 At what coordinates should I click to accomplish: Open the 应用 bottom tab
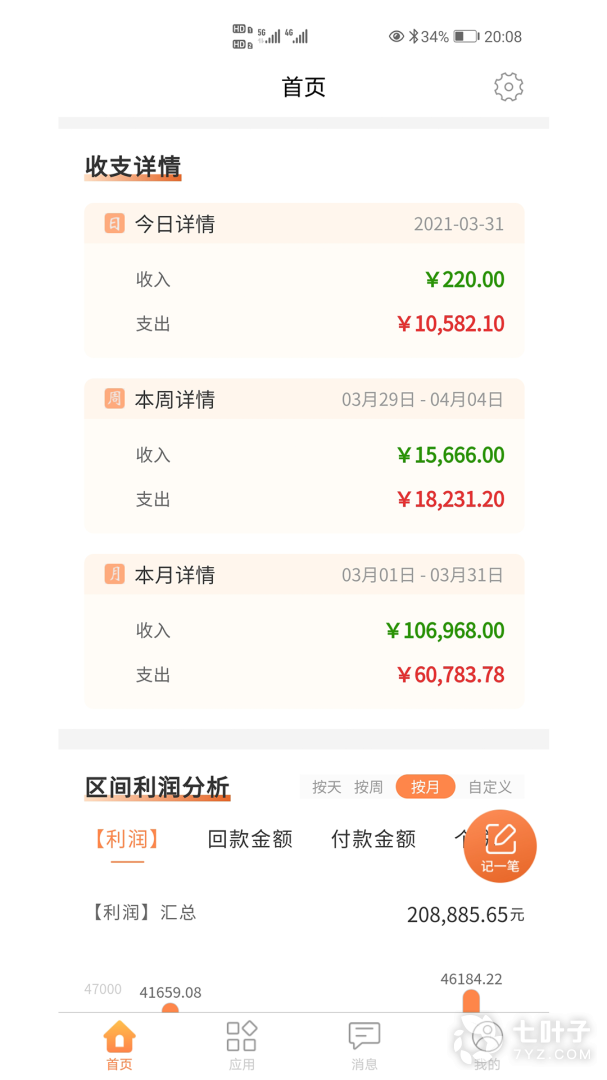[x=241, y=1045]
